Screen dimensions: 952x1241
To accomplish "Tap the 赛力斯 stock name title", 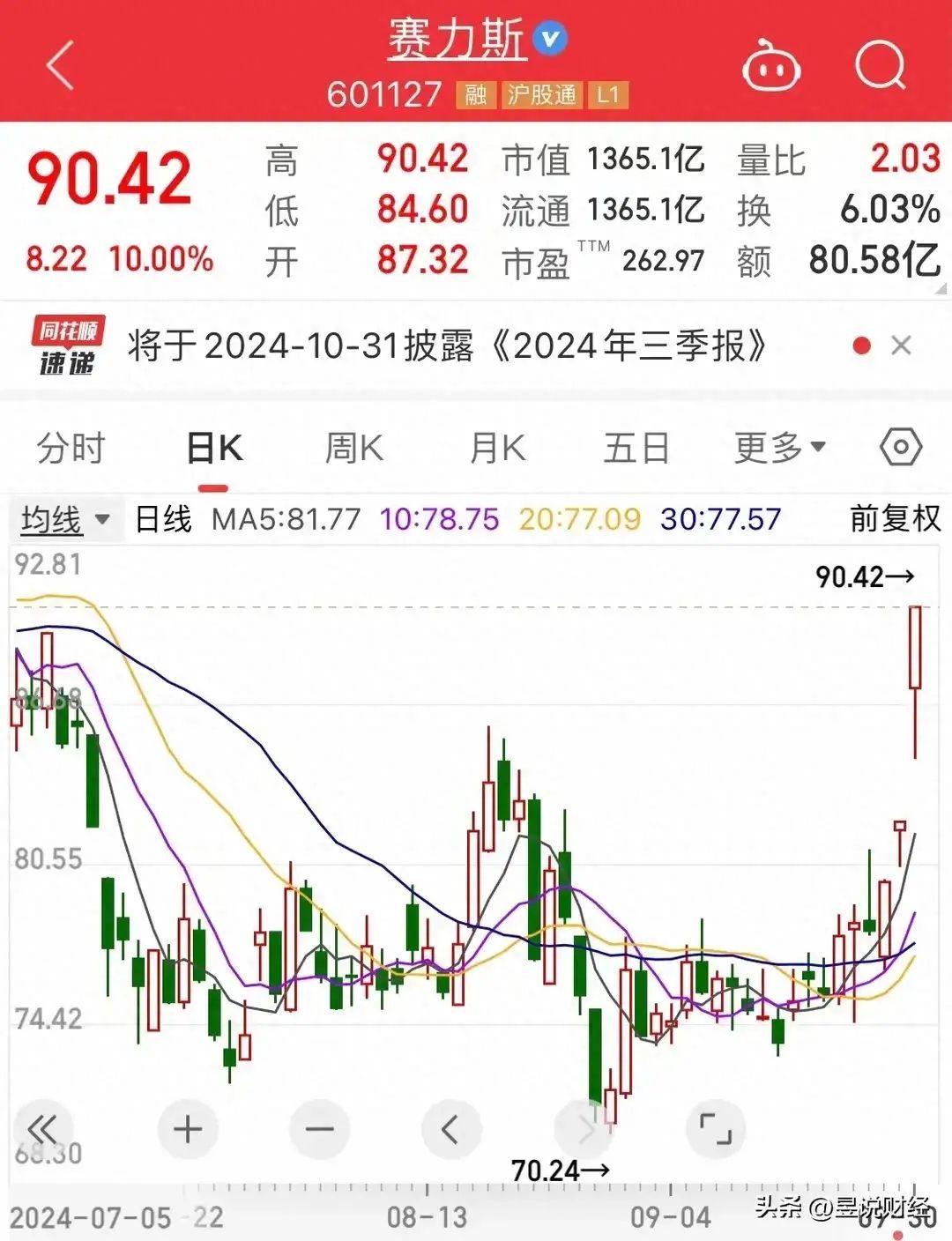I will pyautogui.click(x=457, y=40).
